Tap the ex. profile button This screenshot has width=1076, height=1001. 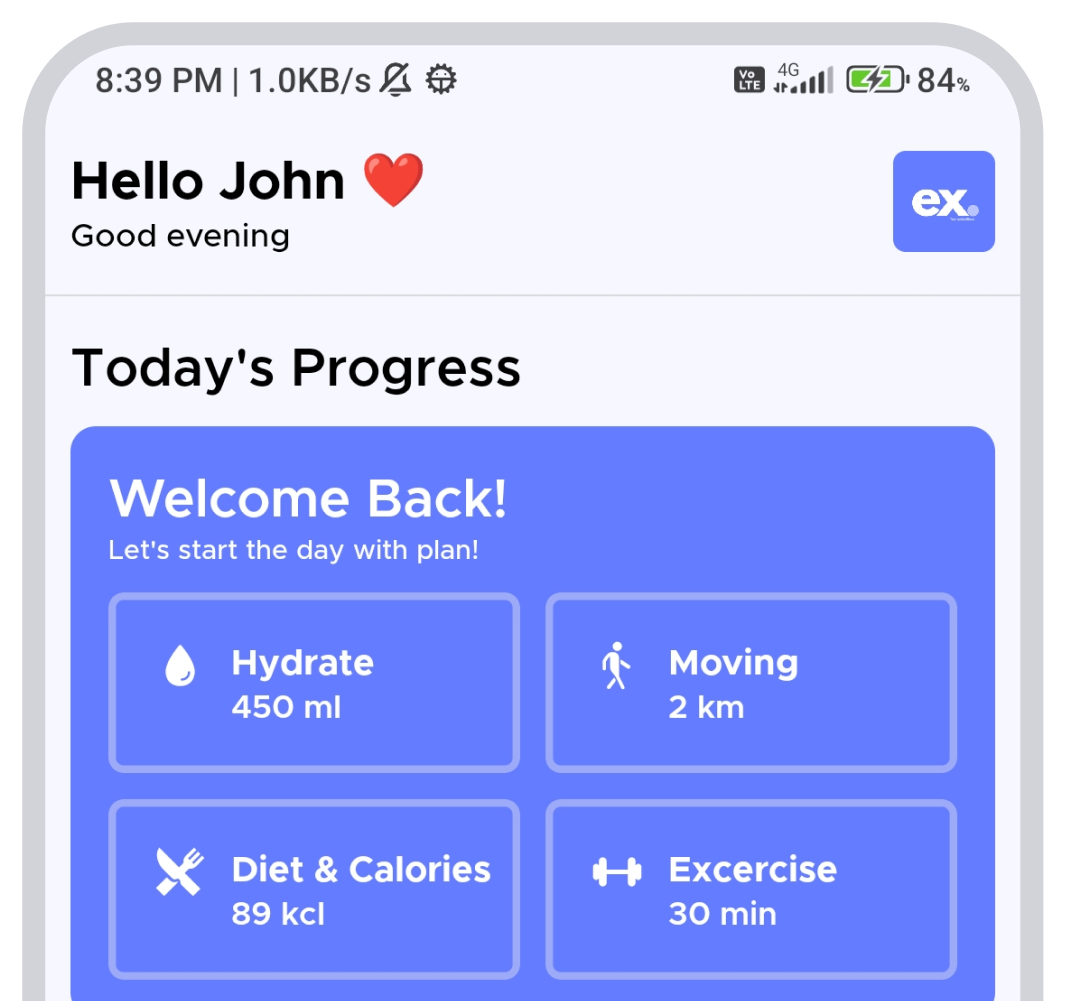click(x=943, y=201)
